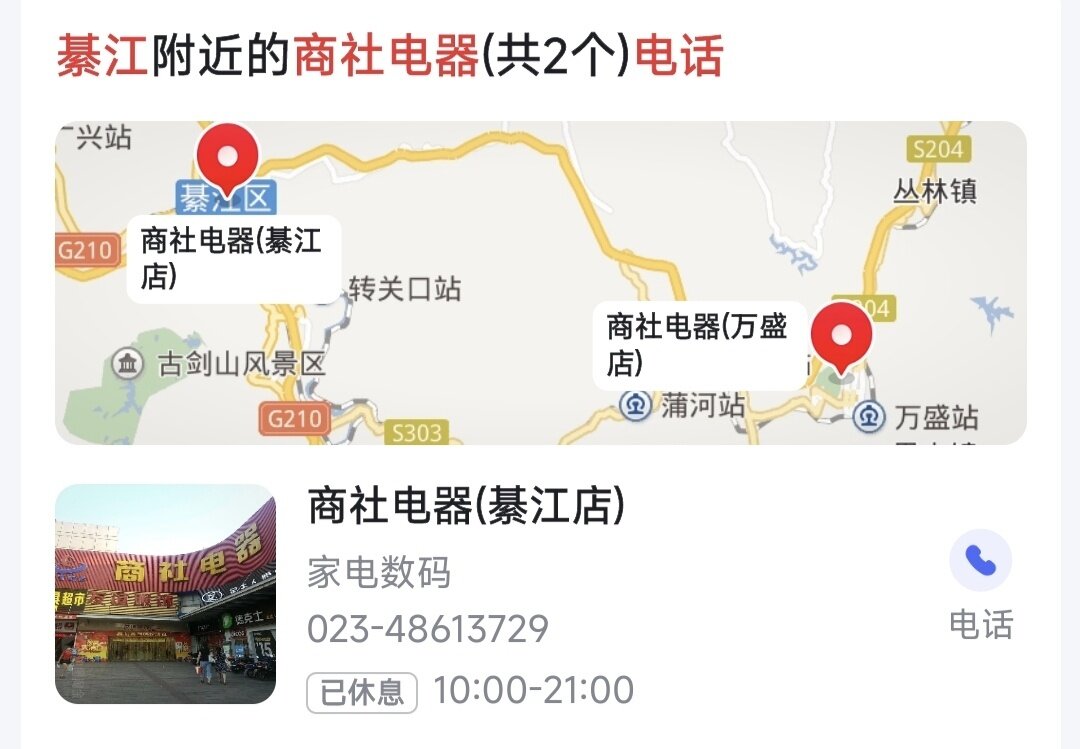Viewport: 1080px width, 749px height.
Task: Call 商社电器(綦江店) using the phone icon
Action: 980,561
